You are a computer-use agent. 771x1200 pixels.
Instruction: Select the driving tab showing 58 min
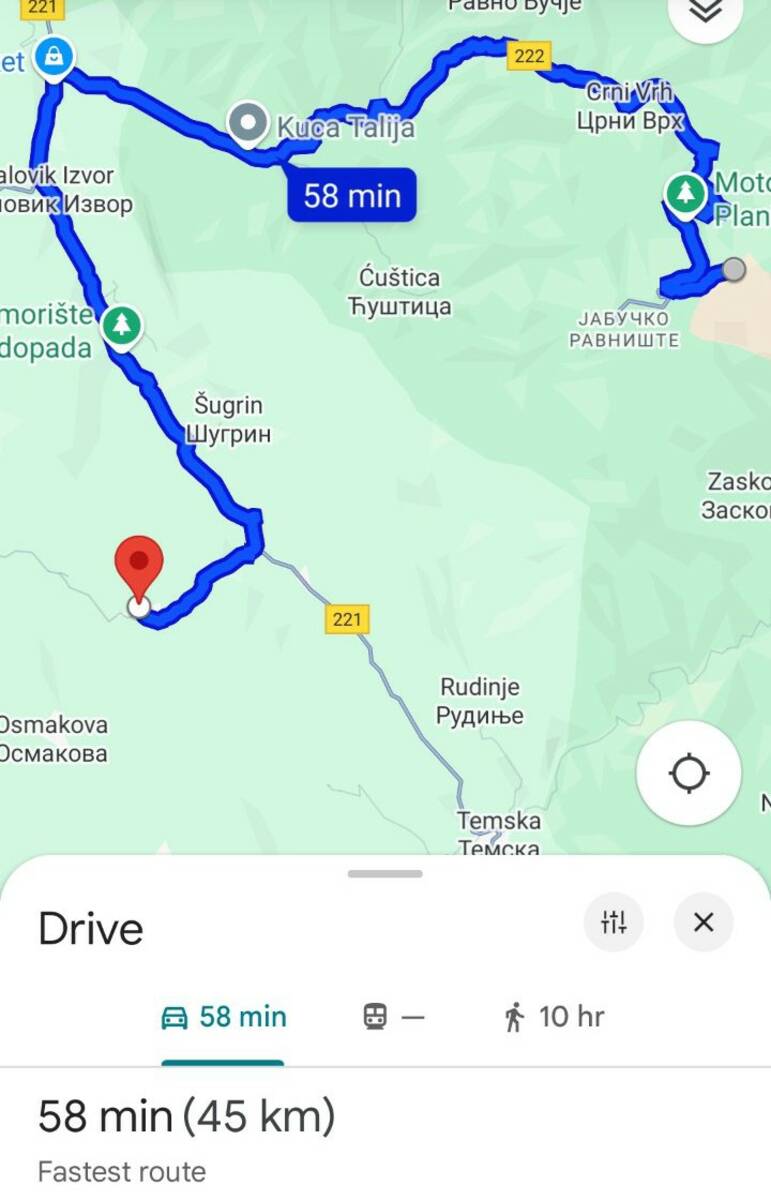click(x=224, y=1017)
